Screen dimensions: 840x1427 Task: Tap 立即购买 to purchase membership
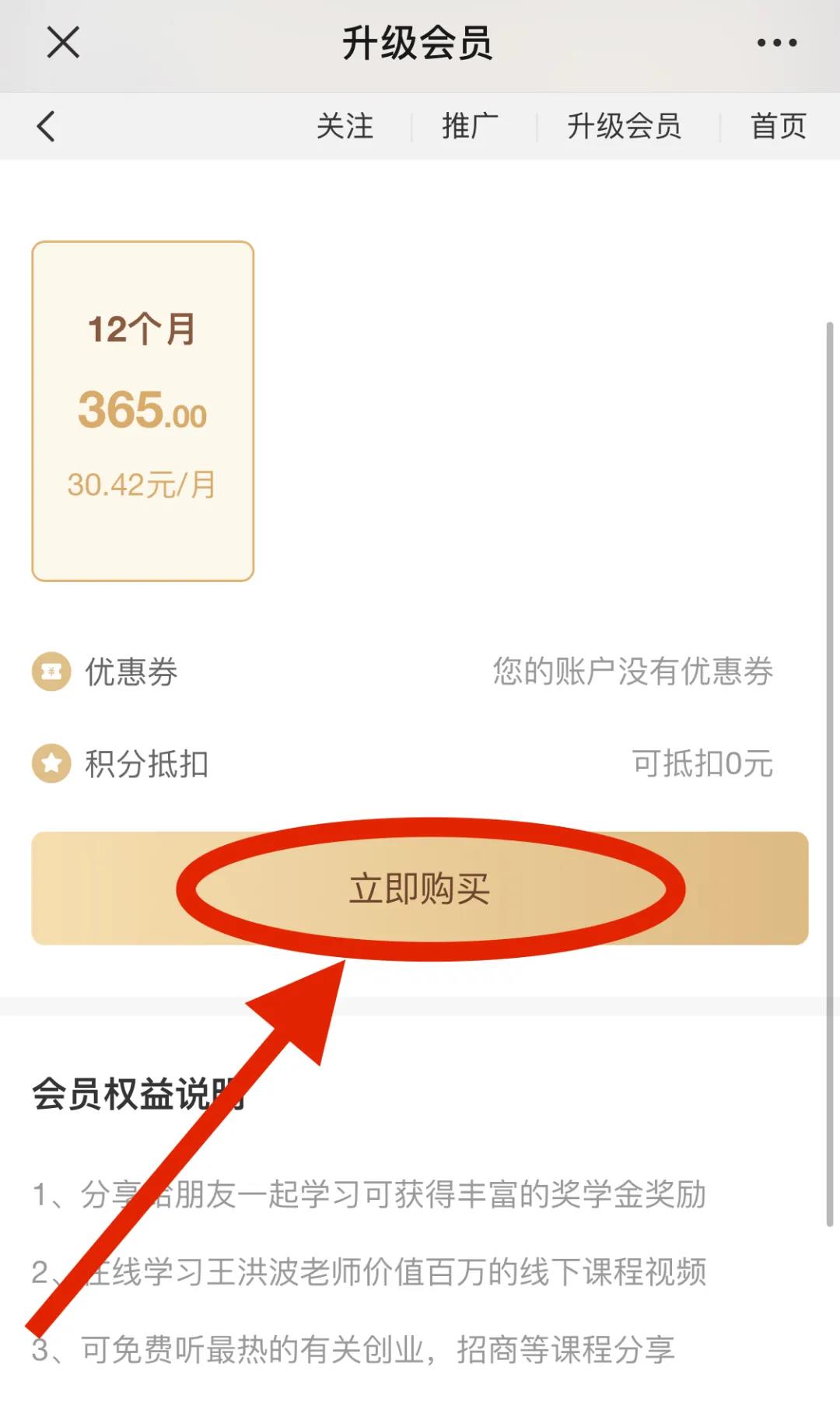click(420, 889)
